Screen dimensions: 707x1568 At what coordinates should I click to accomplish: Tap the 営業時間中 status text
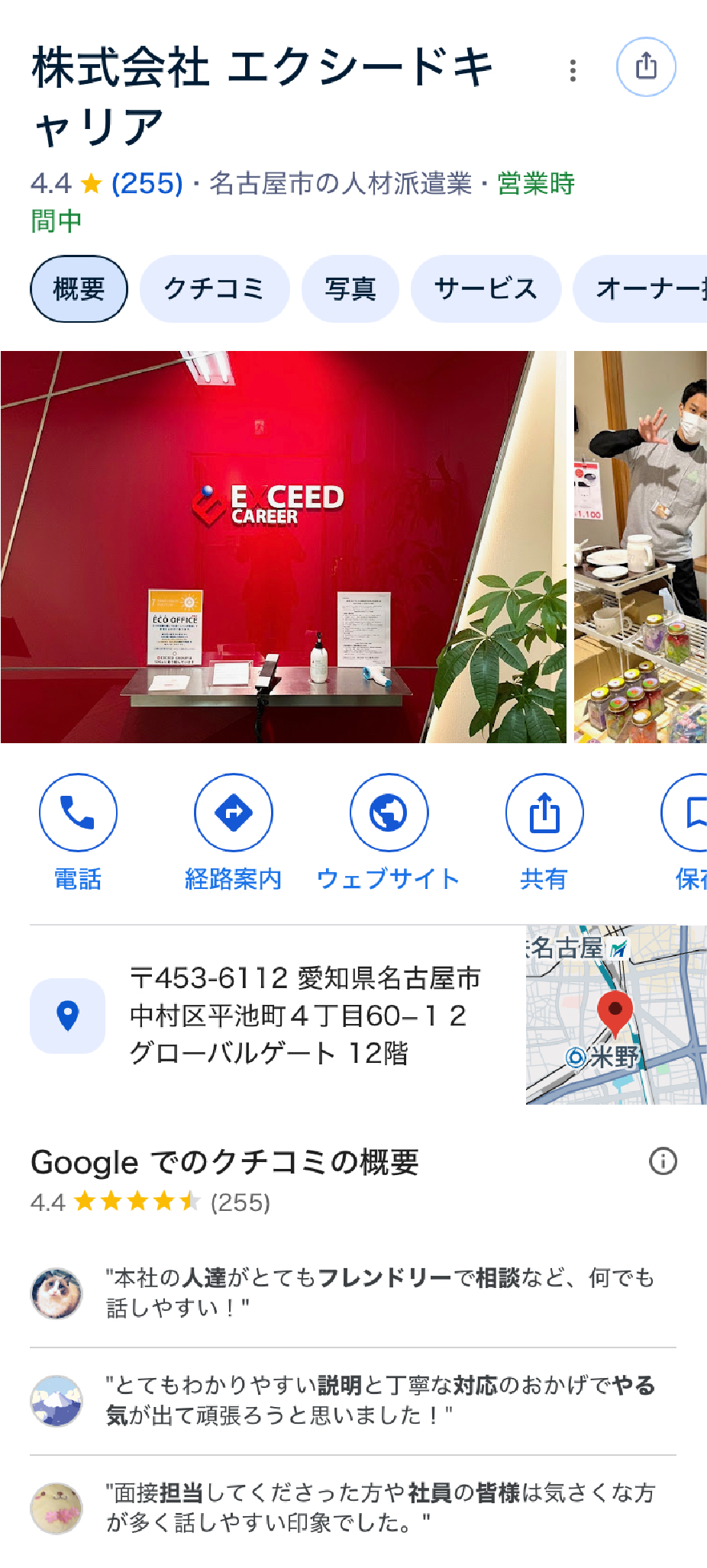pos(534,184)
